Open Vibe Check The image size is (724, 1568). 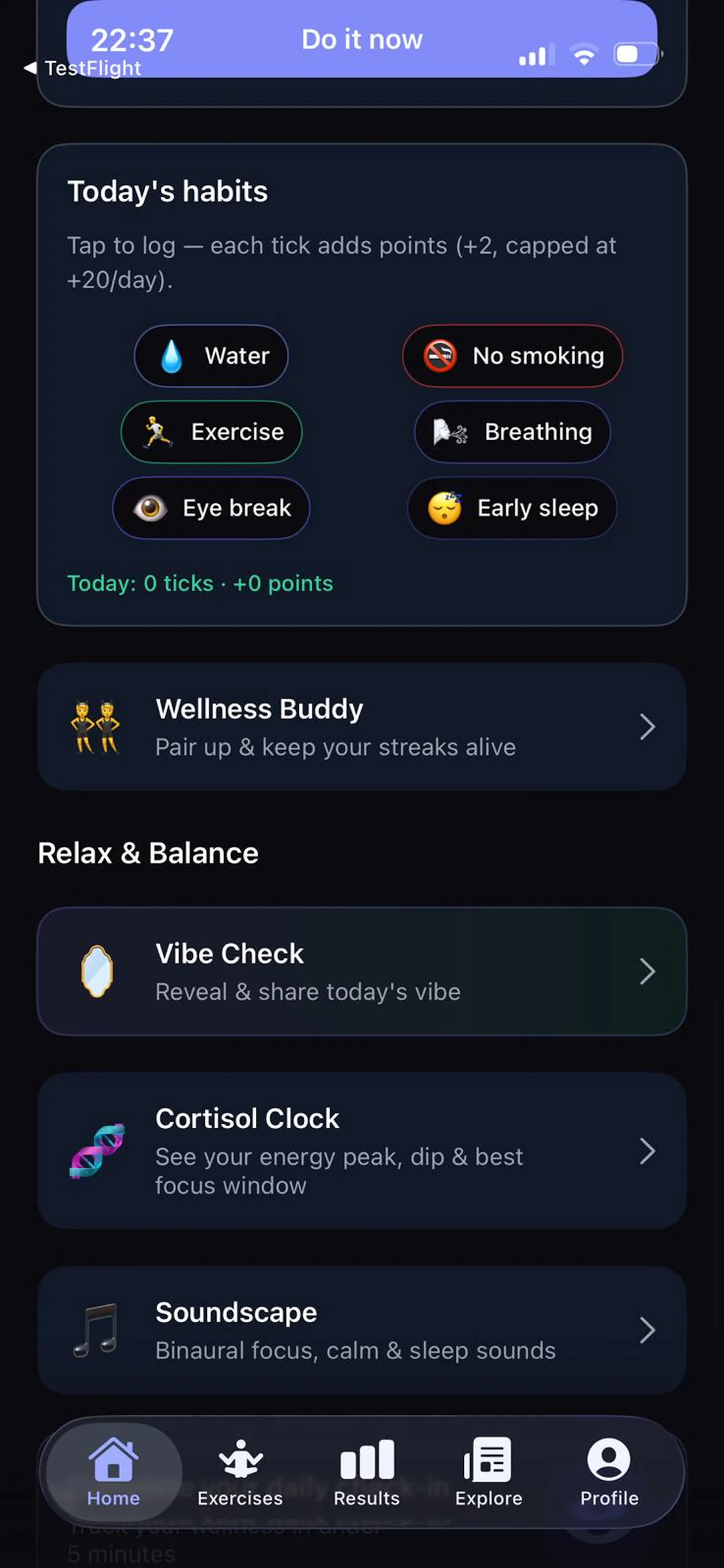[362, 972]
